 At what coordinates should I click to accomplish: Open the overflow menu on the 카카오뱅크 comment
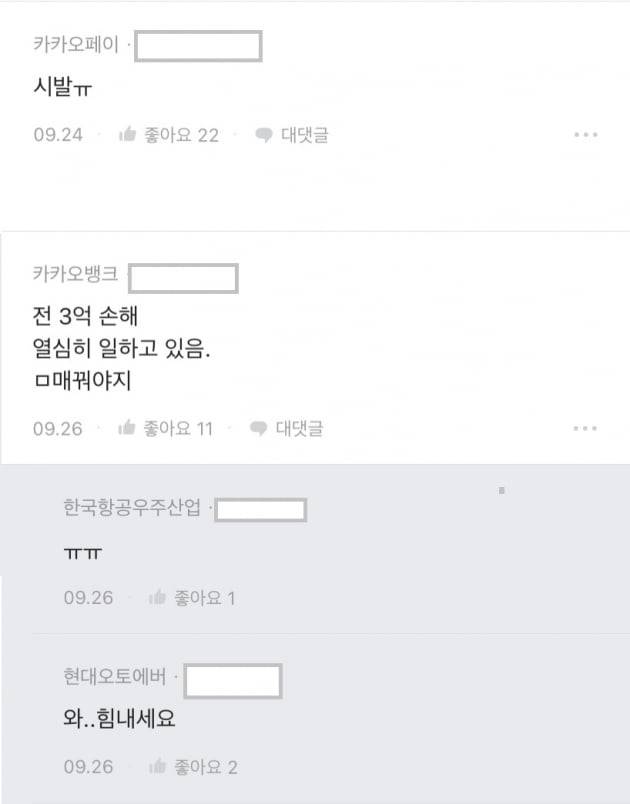click(585, 428)
